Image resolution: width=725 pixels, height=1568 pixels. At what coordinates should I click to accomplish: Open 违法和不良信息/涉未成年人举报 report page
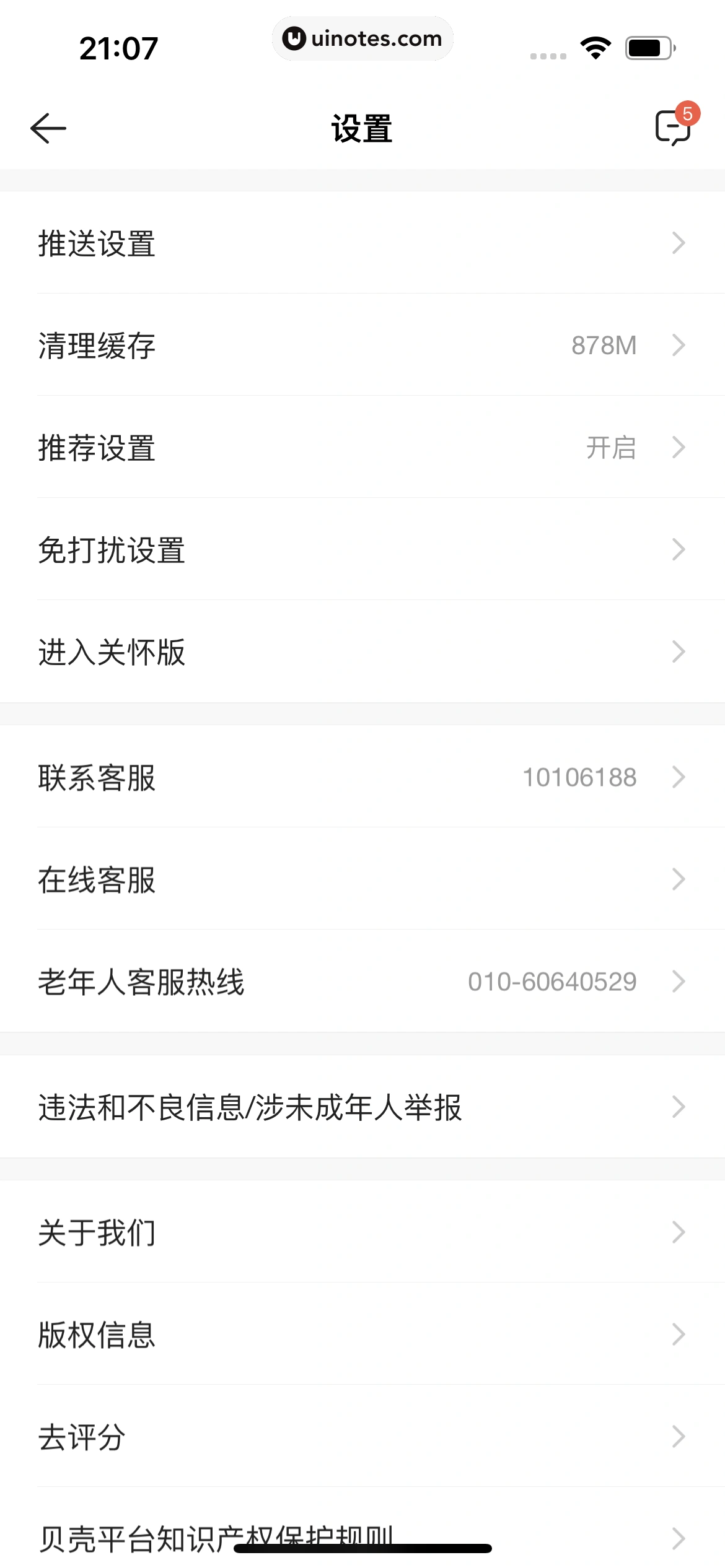point(362,1107)
